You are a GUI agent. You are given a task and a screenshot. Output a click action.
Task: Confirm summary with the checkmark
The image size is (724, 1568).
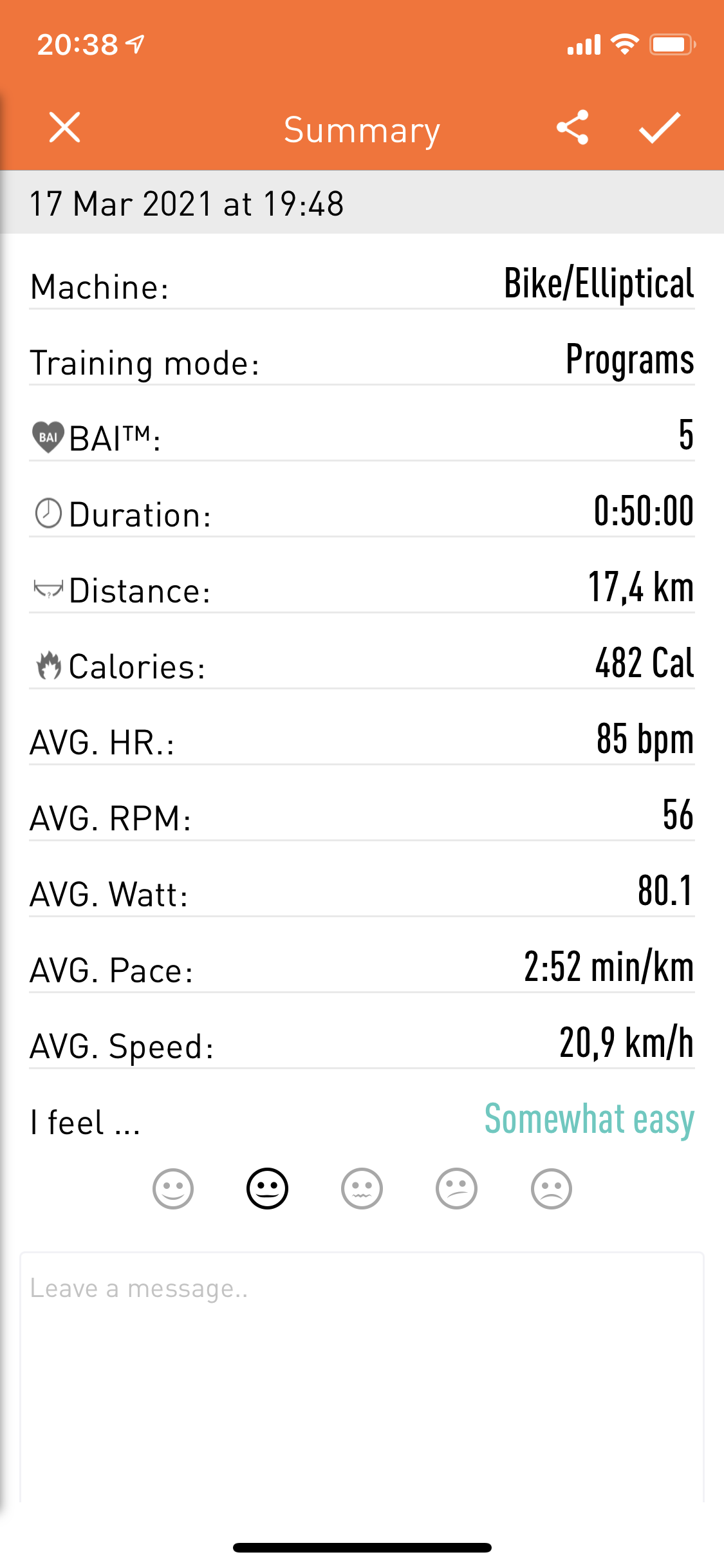[x=660, y=127]
